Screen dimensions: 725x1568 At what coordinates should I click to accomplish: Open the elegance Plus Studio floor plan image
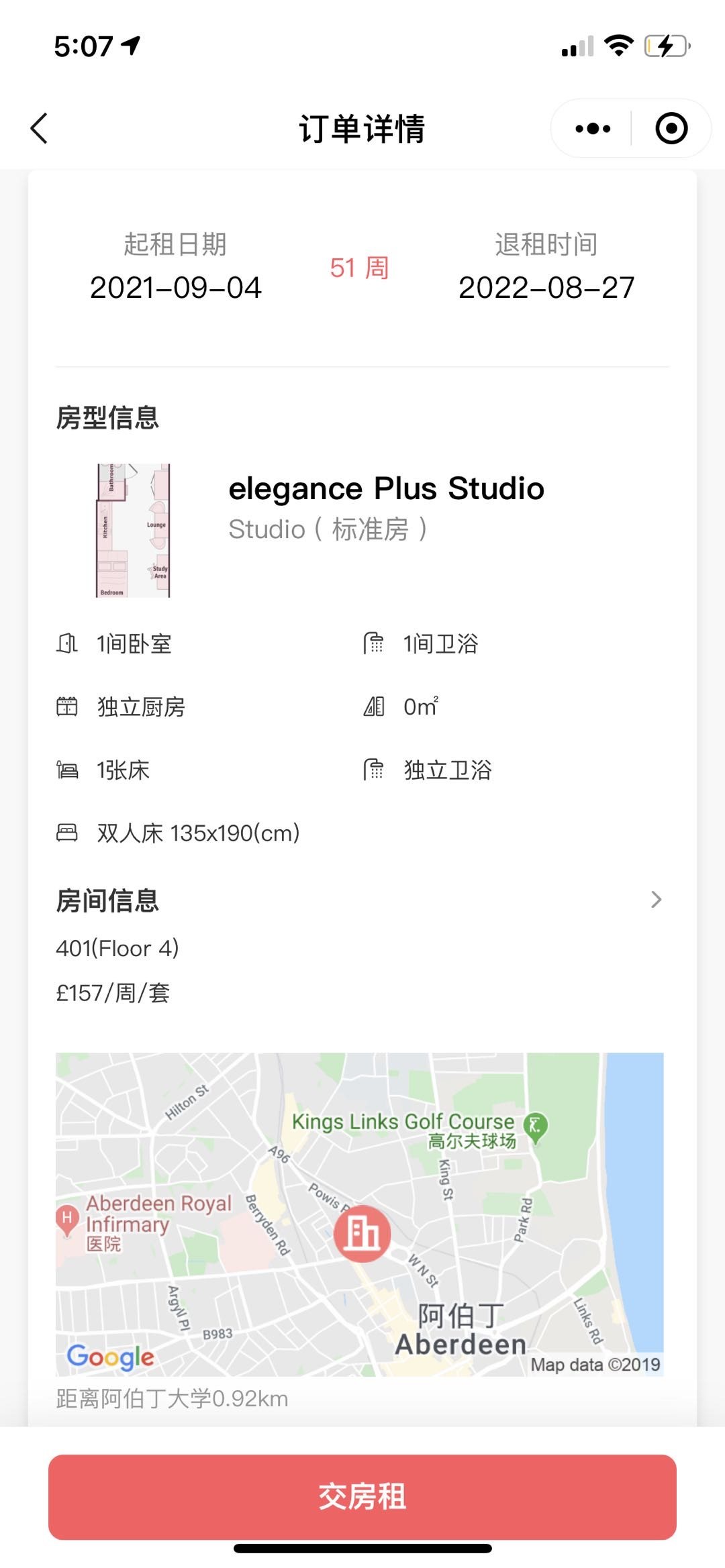(133, 530)
